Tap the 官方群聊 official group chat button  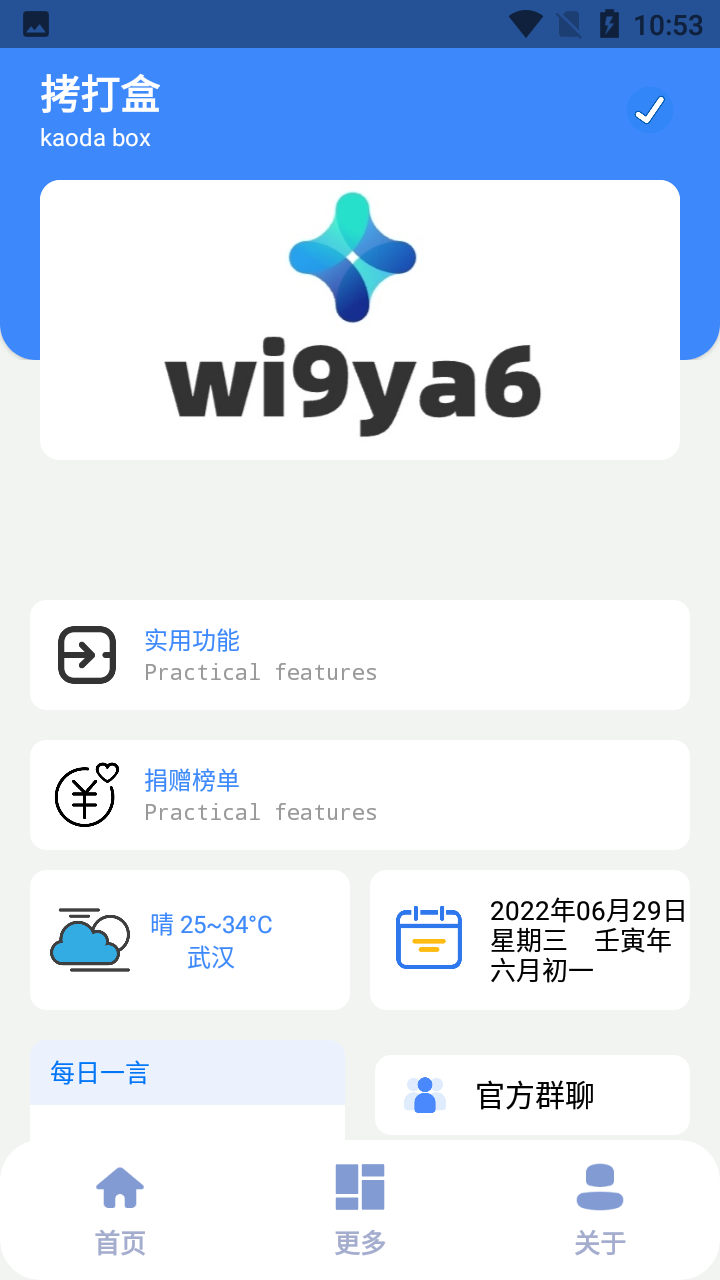pos(532,1095)
